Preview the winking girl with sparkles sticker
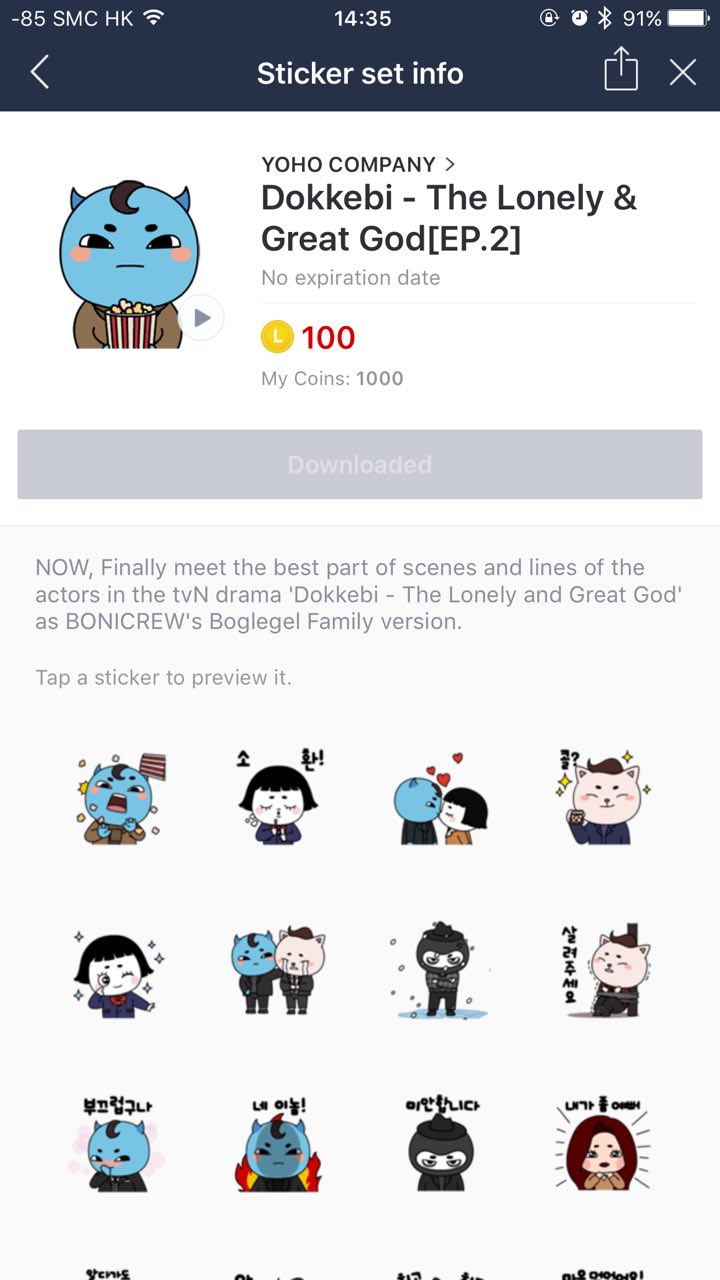The width and height of the screenshot is (720, 1280). (x=118, y=970)
